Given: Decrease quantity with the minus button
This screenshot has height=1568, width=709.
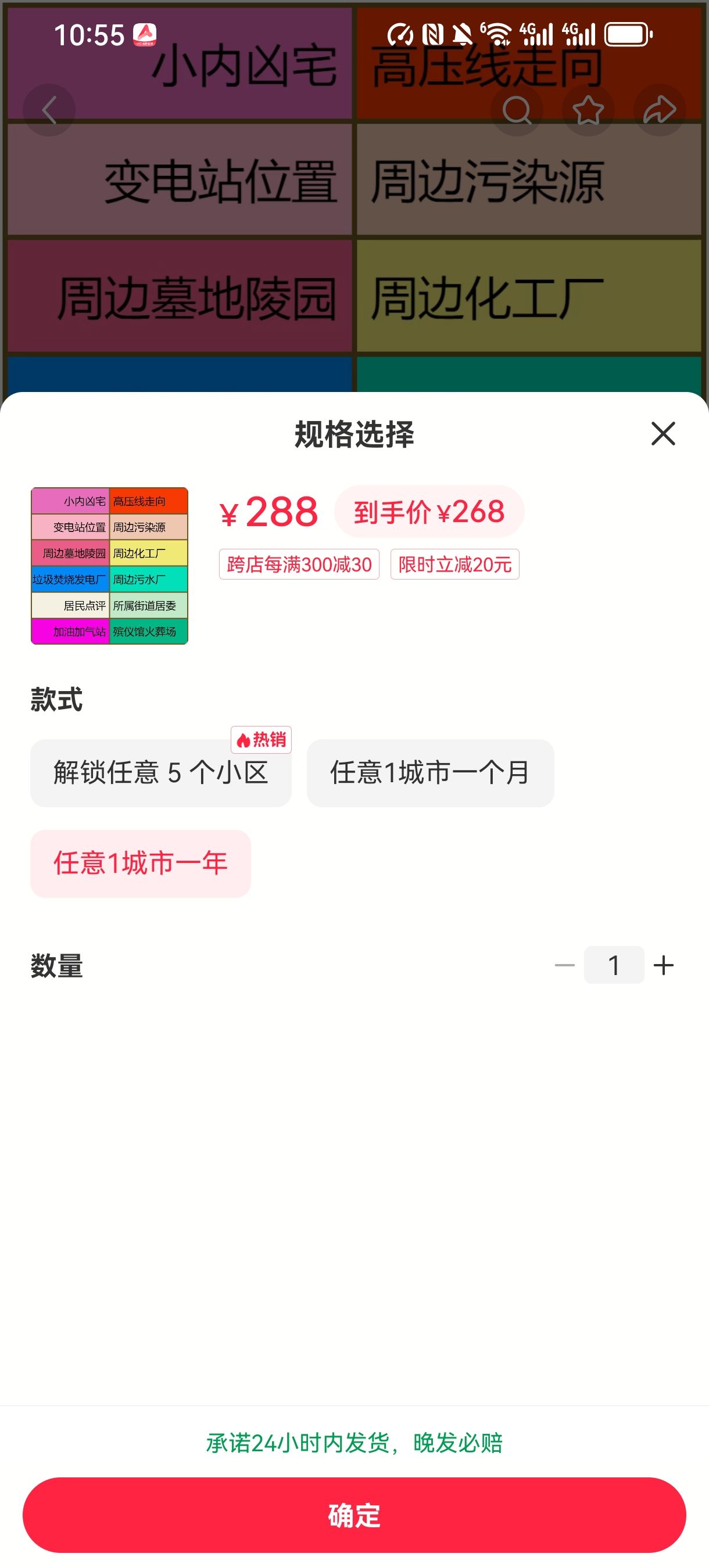Looking at the screenshot, I should (x=565, y=965).
